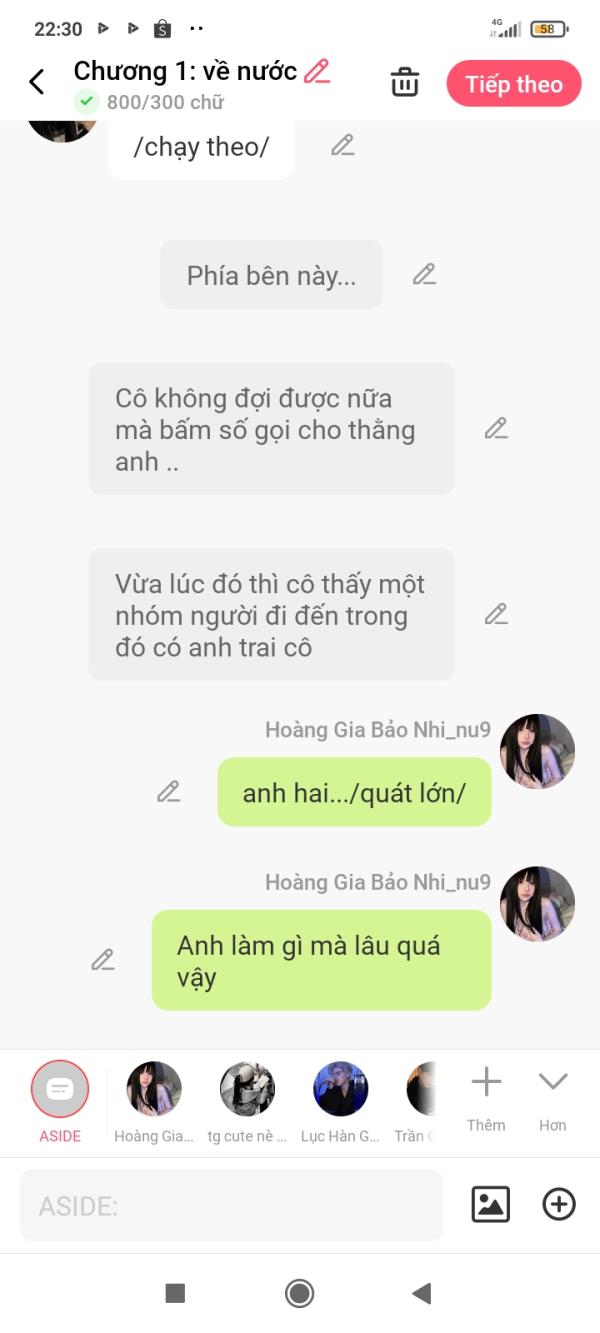The height and width of the screenshot is (1333, 600).
Task: Edit the 'Anh làm gì mà lâu quá vậy' message
Action: (x=103, y=960)
